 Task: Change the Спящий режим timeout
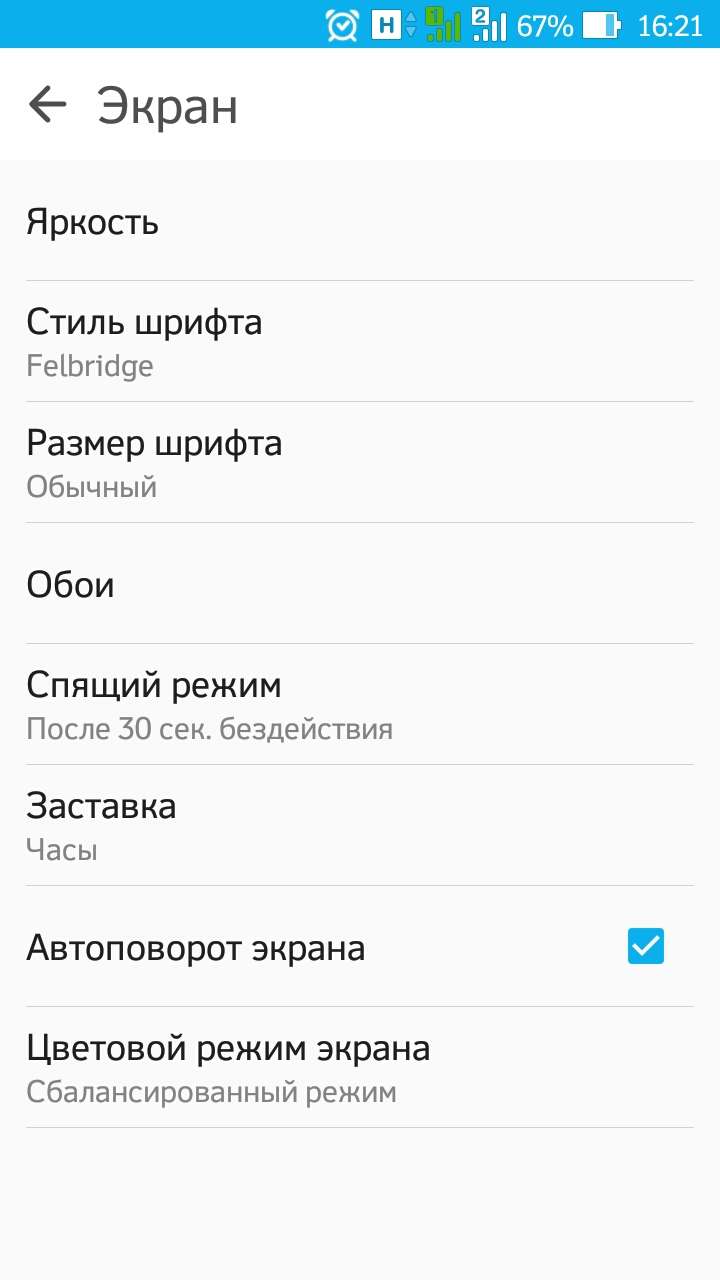click(x=360, y=705)
